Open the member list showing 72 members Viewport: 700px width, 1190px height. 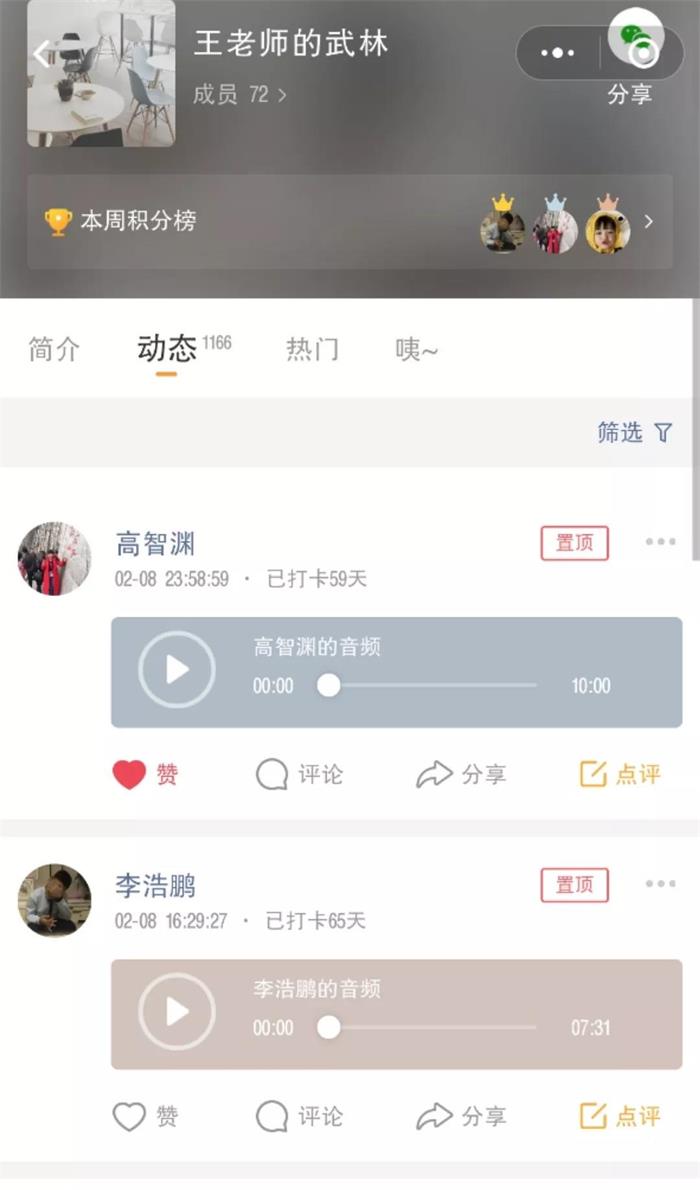coord(240,95)
